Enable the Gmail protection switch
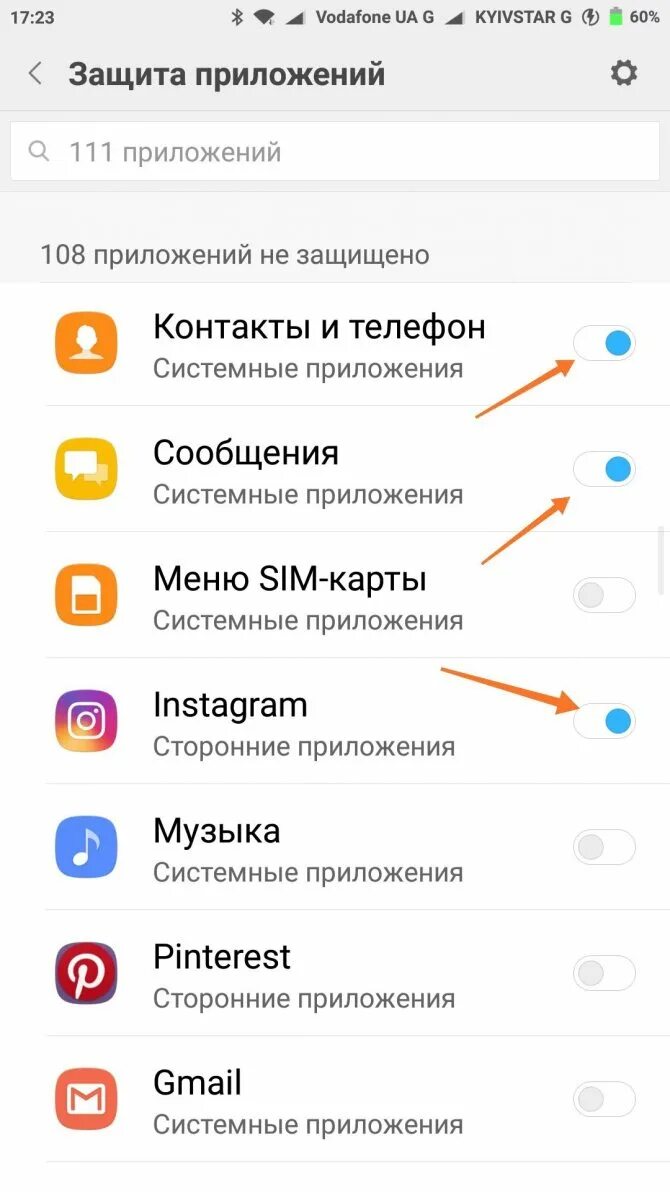670x1192 pixels. pos(604,1099)
